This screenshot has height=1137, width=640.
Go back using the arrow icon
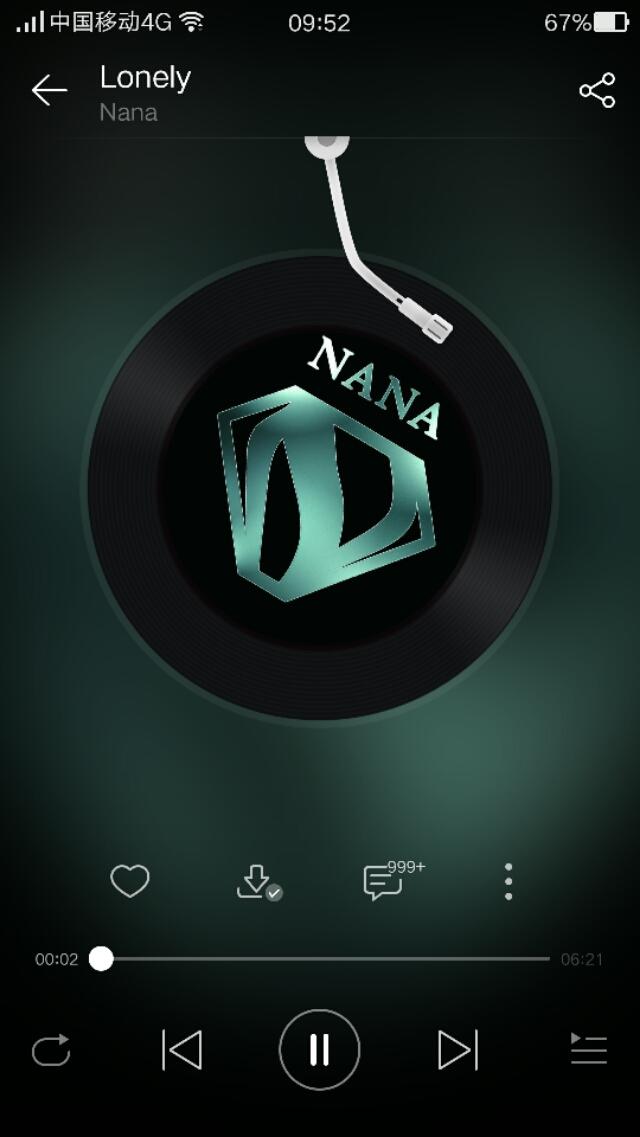tap(48, 91)
